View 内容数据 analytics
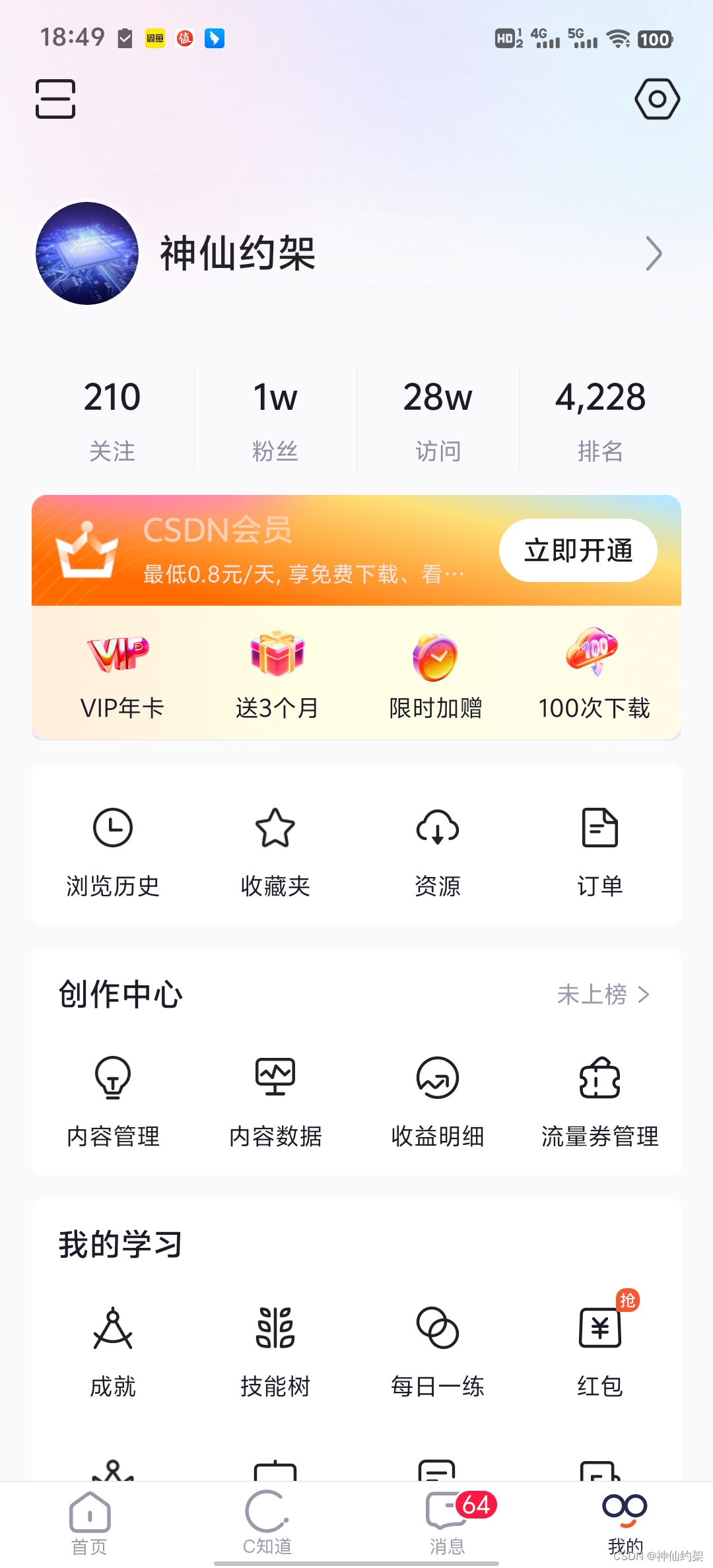Image resolution: width=713 pixels, height=1568 pixels. [x=275, y=1098]
